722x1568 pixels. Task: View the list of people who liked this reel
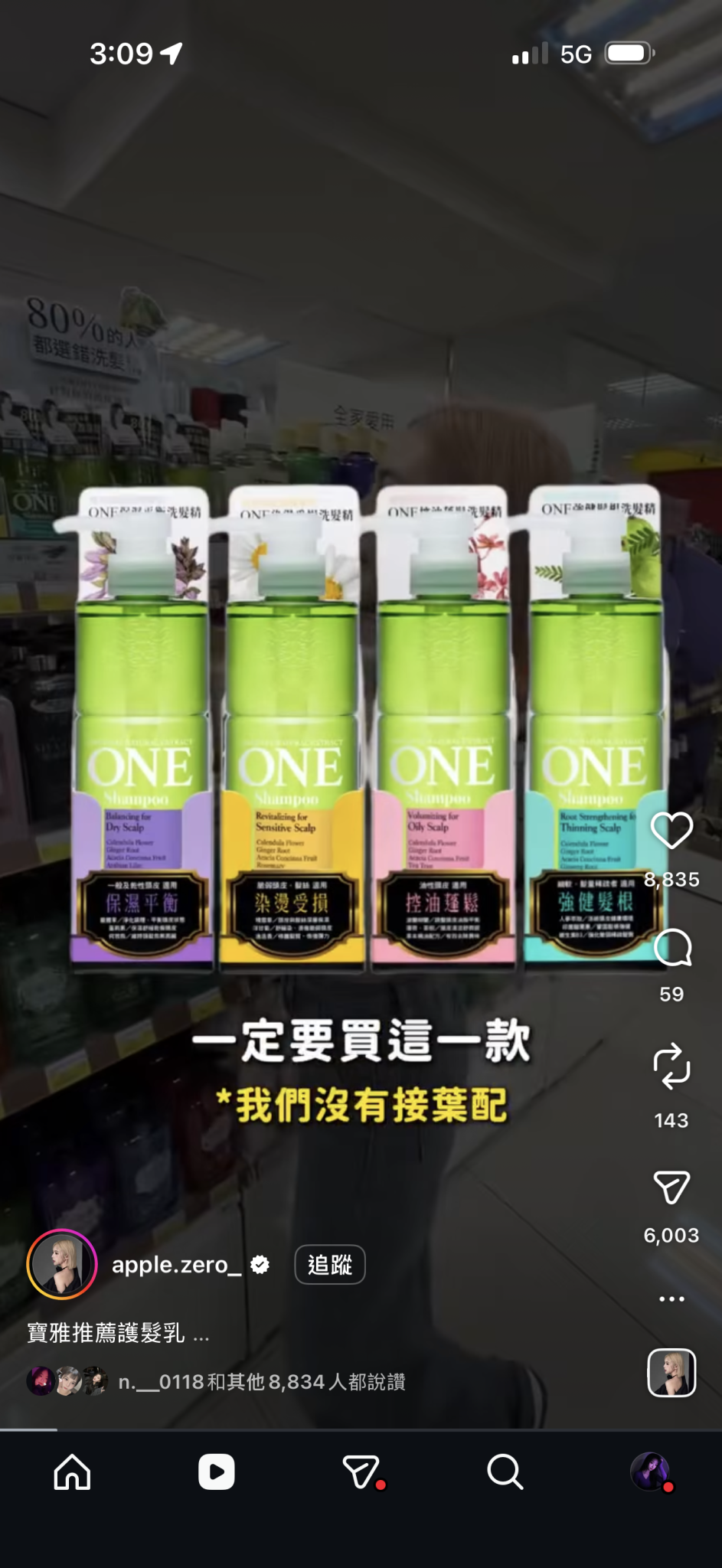(x=260, y=1382)
